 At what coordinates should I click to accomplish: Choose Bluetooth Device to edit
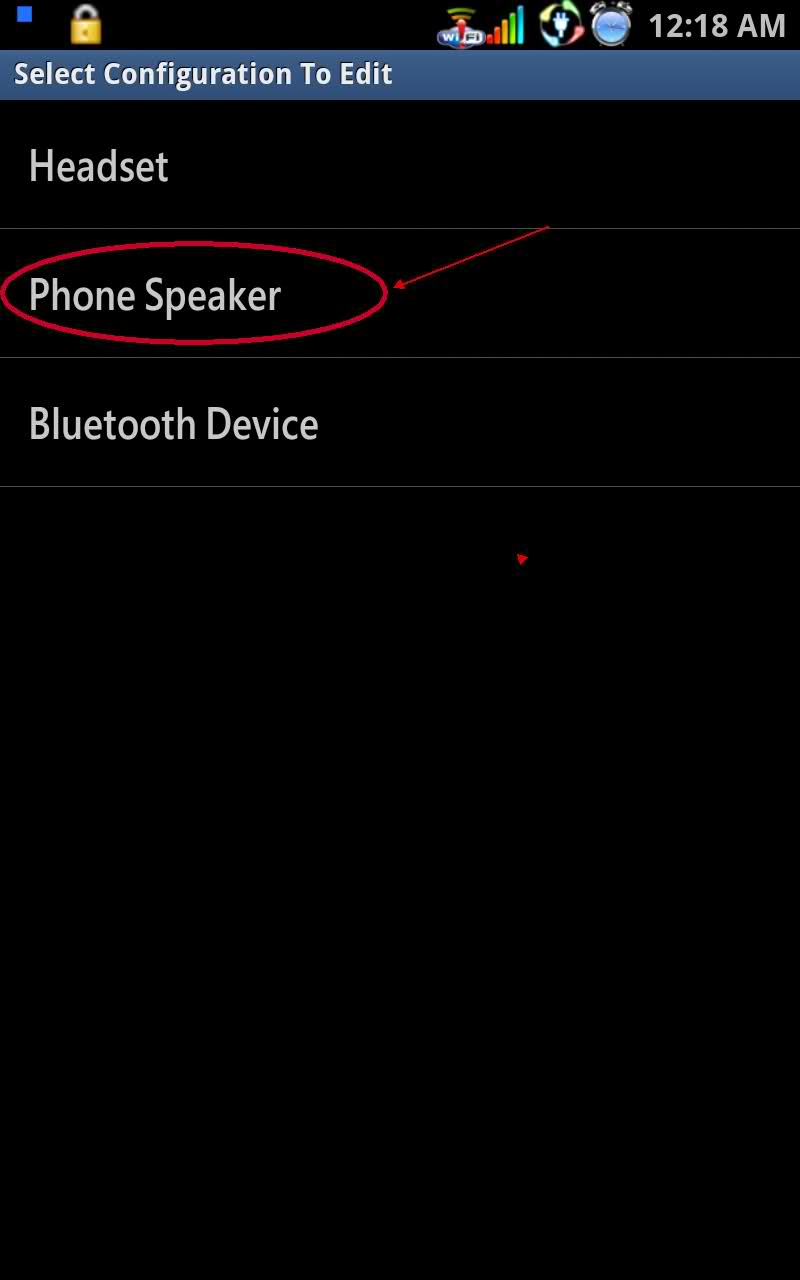(400, 423)
